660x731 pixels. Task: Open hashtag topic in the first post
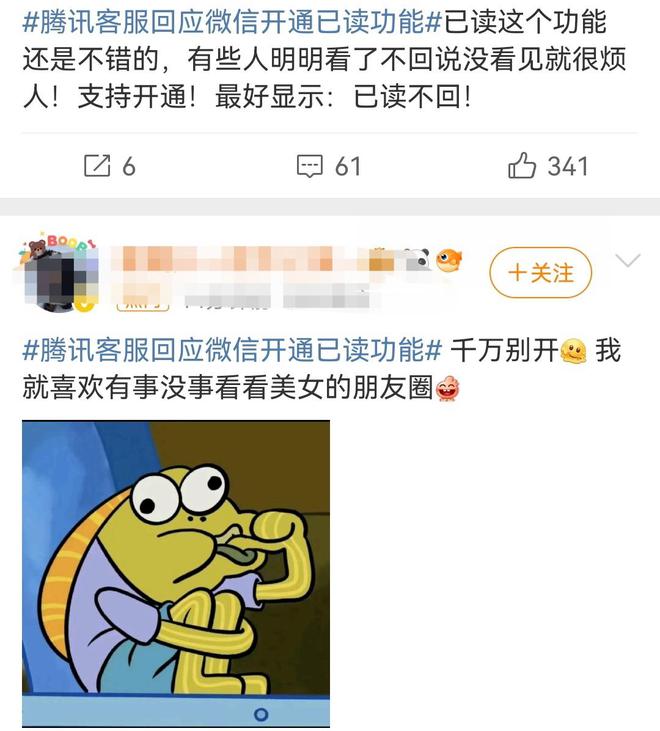pos(230,20)
